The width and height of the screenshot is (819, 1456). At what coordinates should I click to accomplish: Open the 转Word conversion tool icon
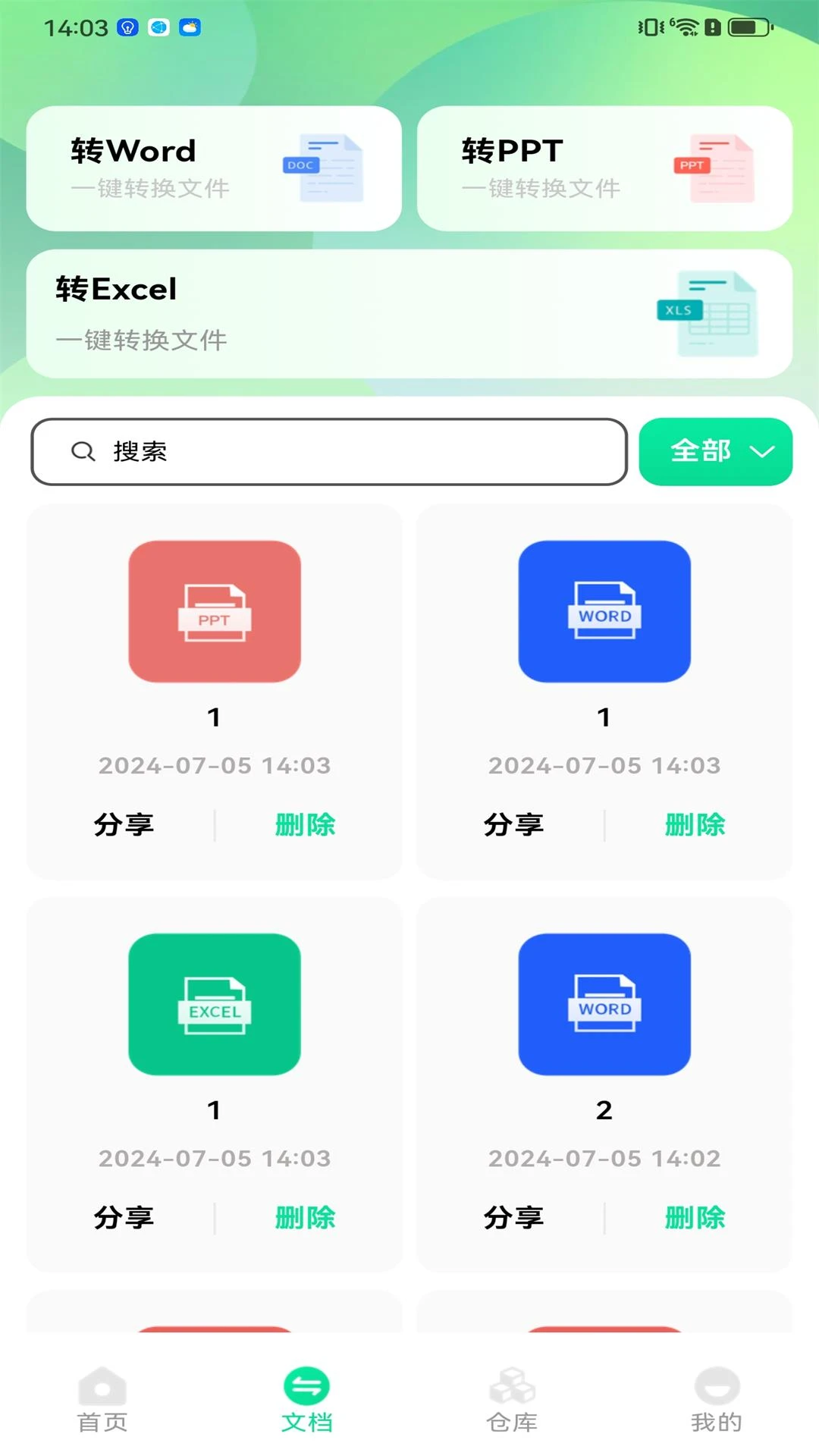click(x=326, y=168)
